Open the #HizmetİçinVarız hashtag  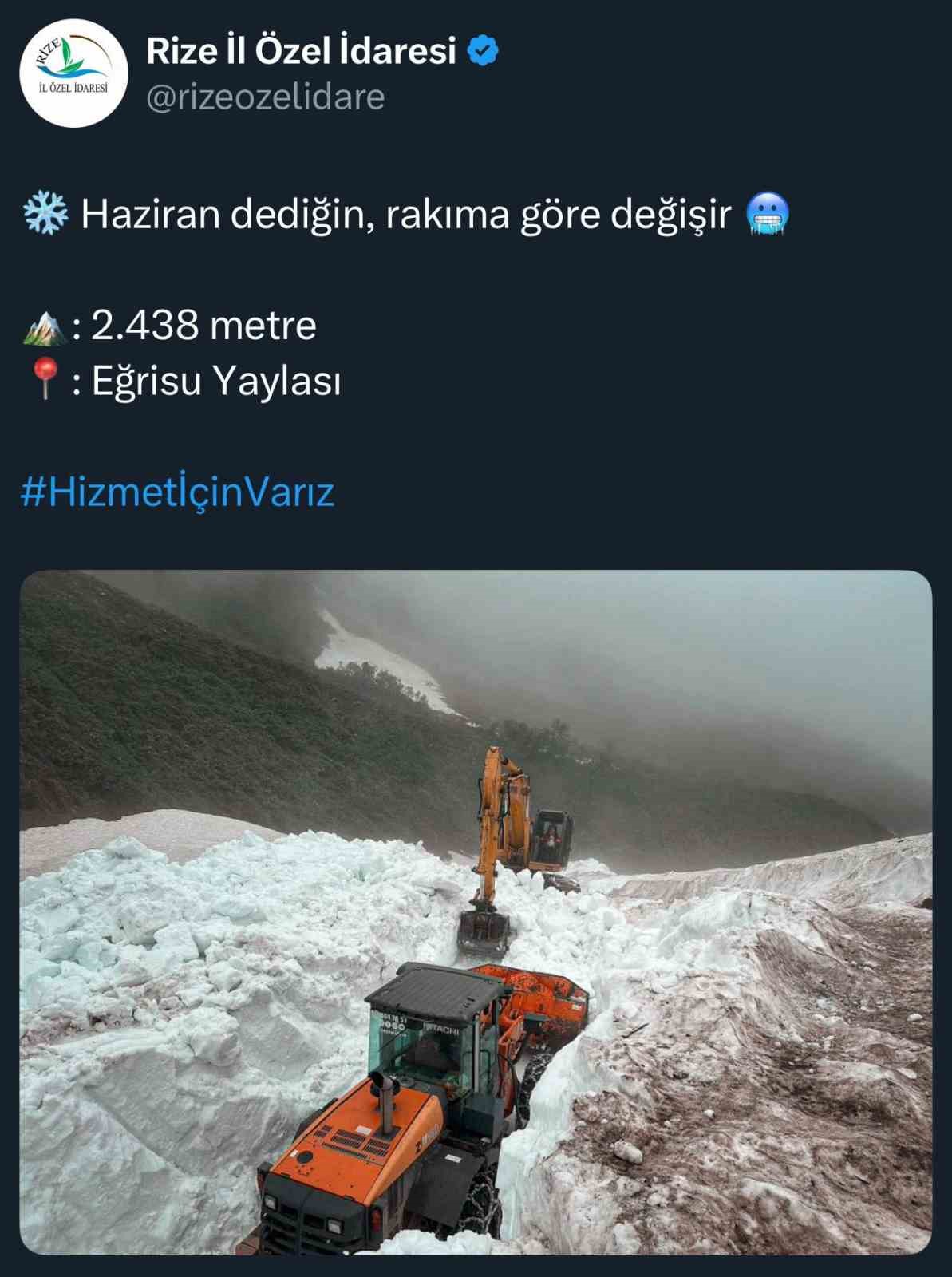[177, 492]
